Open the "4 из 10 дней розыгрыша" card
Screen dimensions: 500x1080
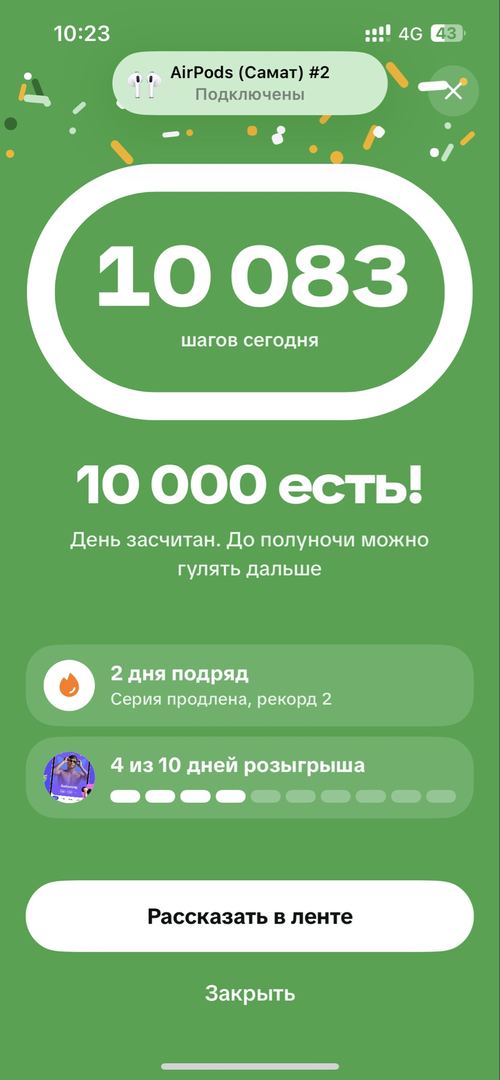pos(250,778)
